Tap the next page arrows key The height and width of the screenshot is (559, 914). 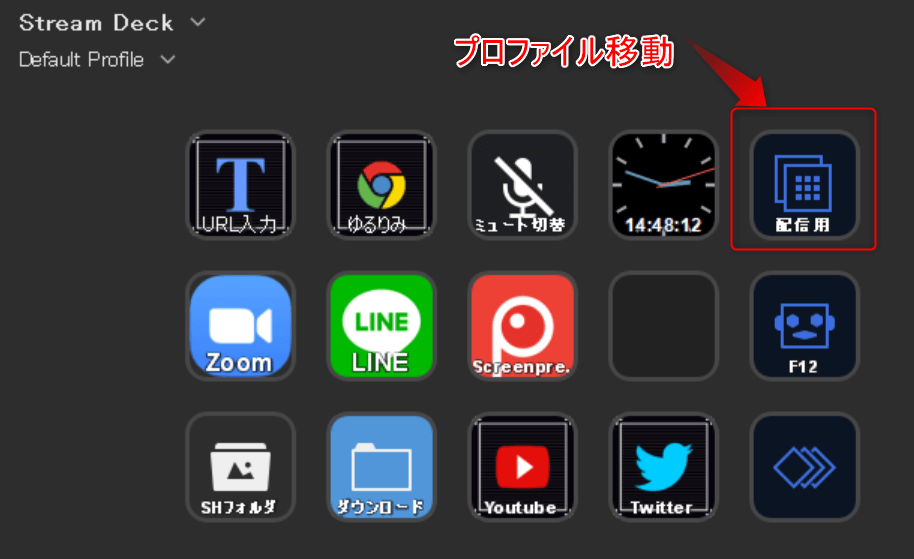coord(804,467)
